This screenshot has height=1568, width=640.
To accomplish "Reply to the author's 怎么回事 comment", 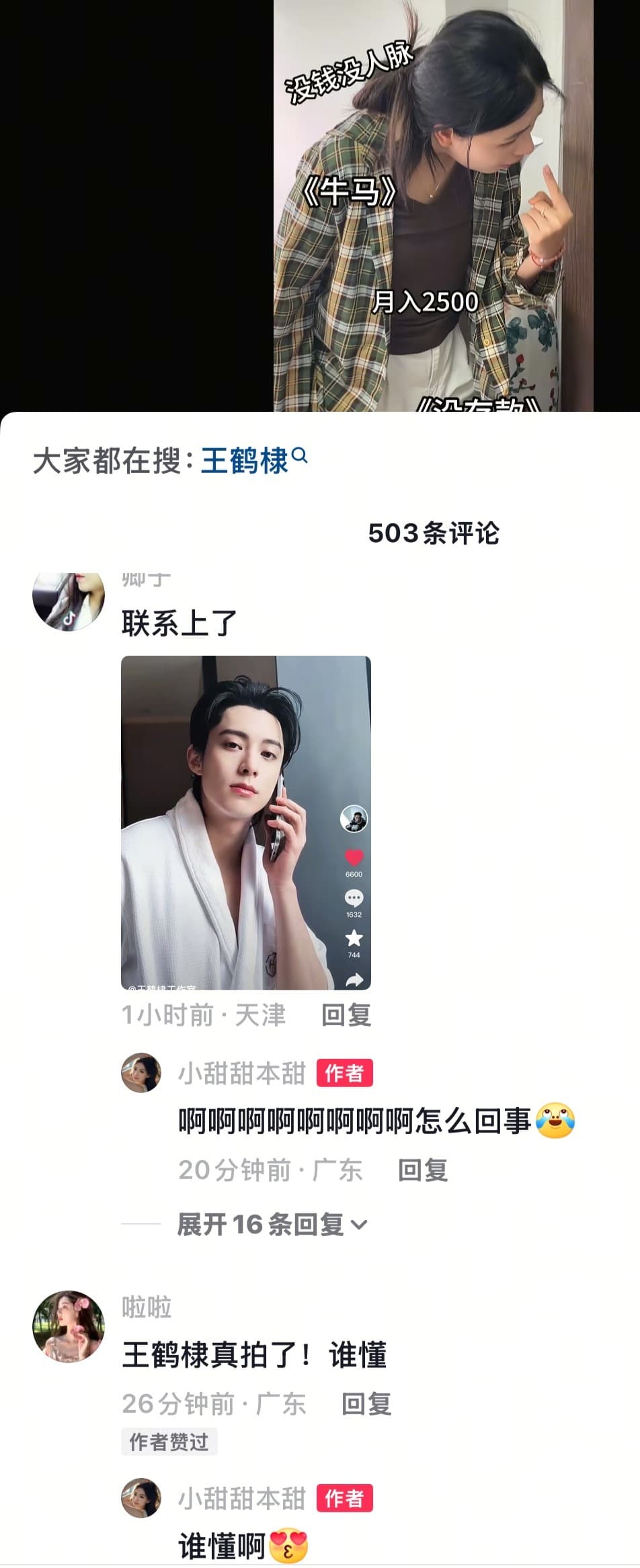I will pos(423,1170).
